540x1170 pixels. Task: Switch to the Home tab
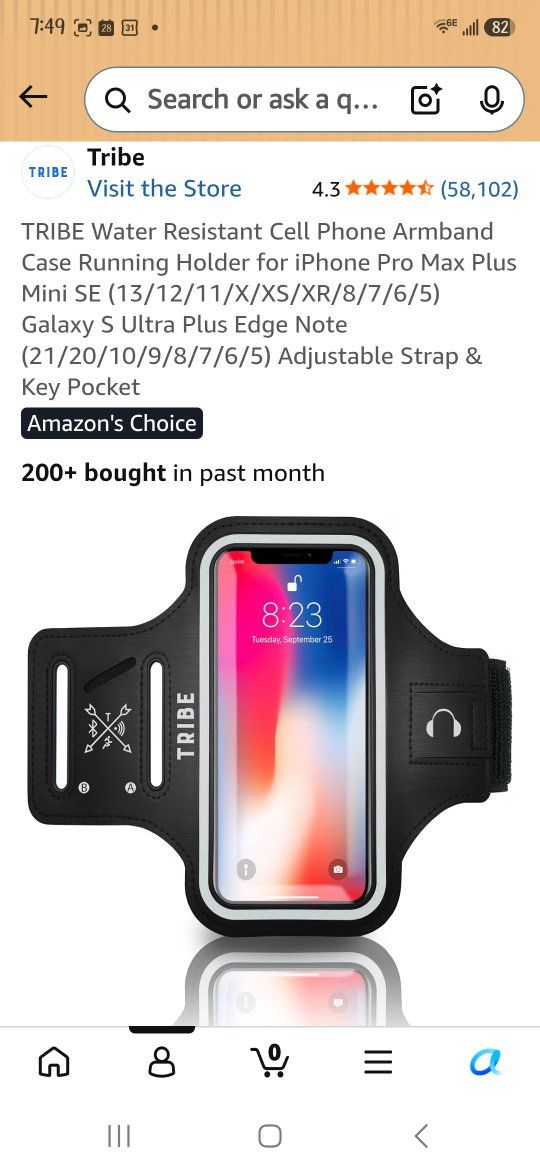coord(54,1060)
